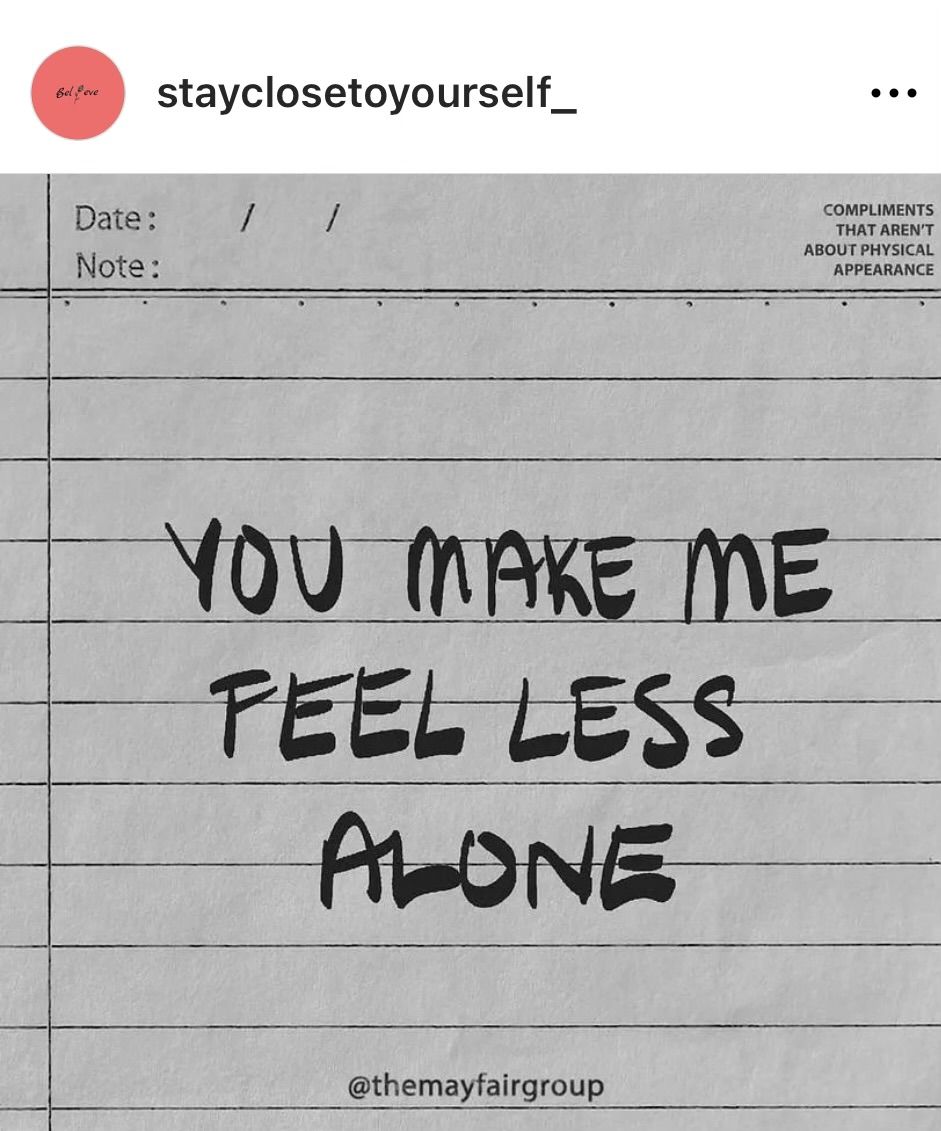Open the post's three-dot options menu
941x1131 pixels.
(893, 93)
